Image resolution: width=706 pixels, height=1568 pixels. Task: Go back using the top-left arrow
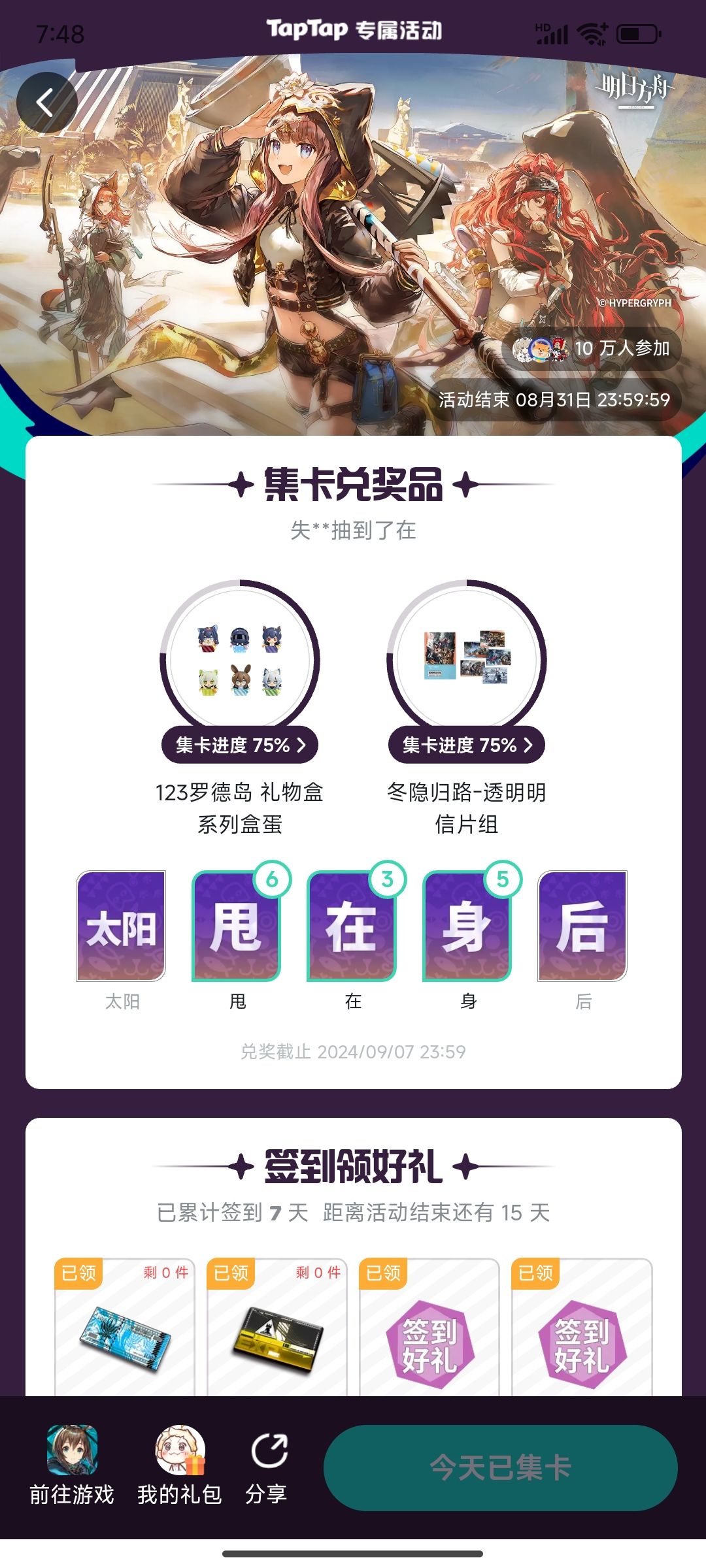(46, 103)
